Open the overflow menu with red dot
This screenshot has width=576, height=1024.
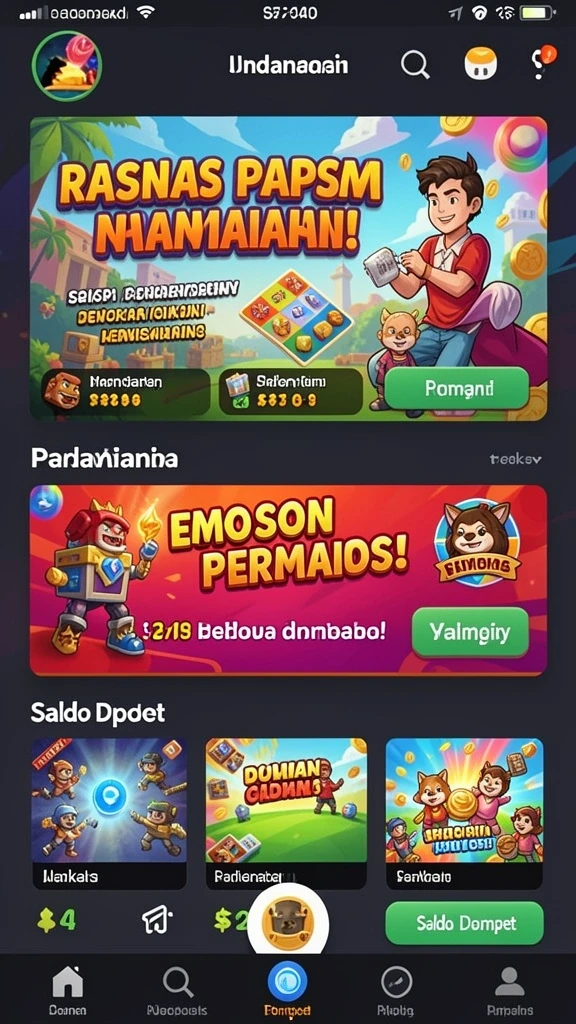pos(539,64)
